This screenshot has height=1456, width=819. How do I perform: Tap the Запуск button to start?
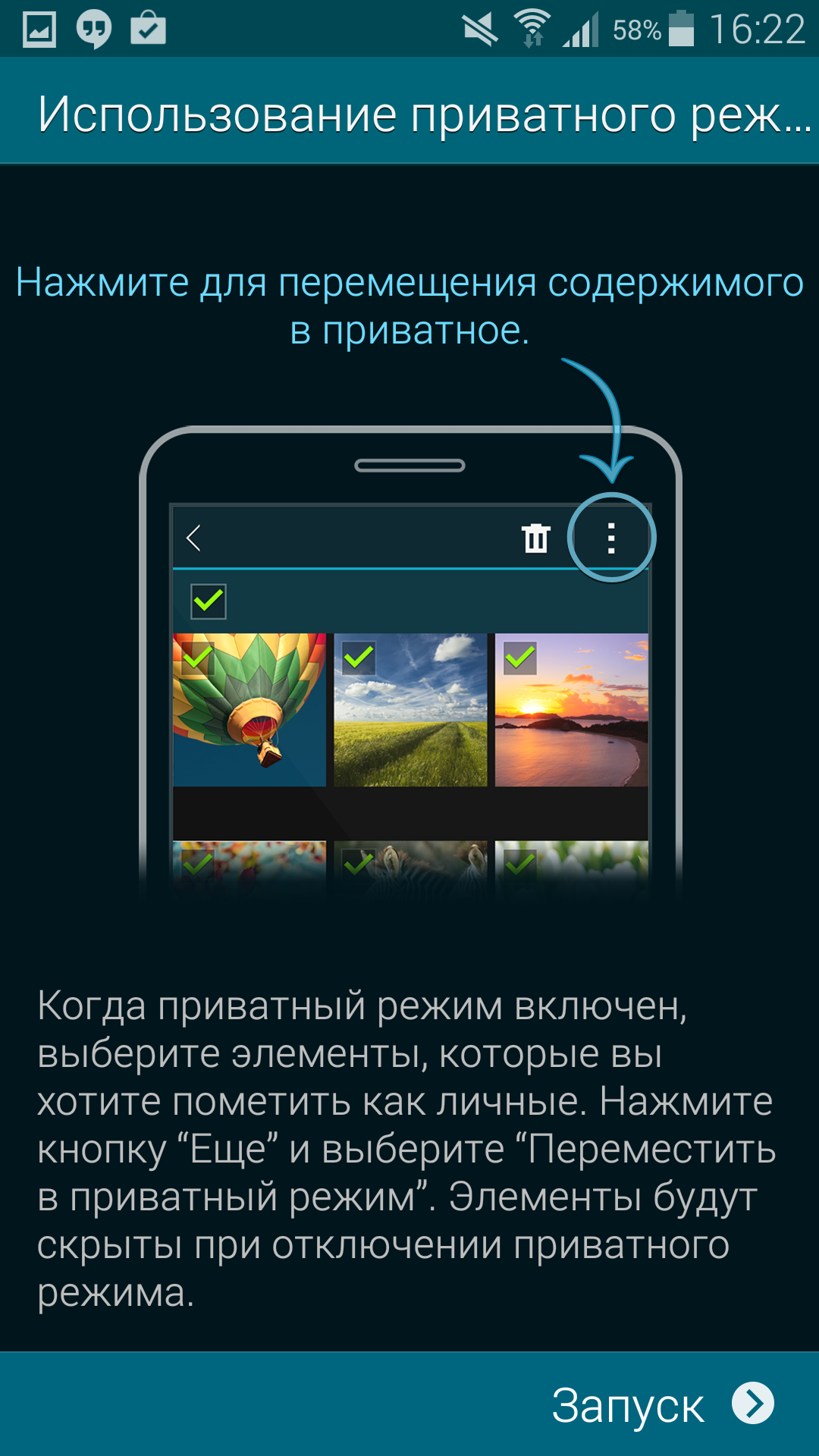[x=663, y=1404]
